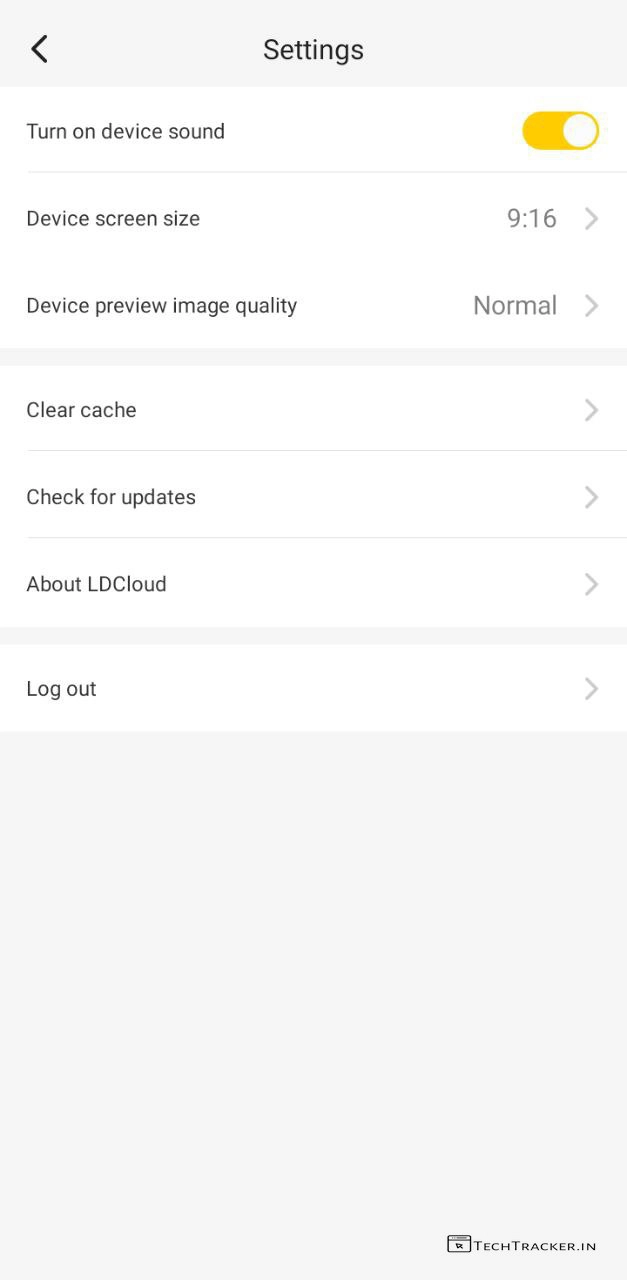Viewport: 627px width, 1280px height.
Task: Open Device screen size setting
Action: pos(313,218)
